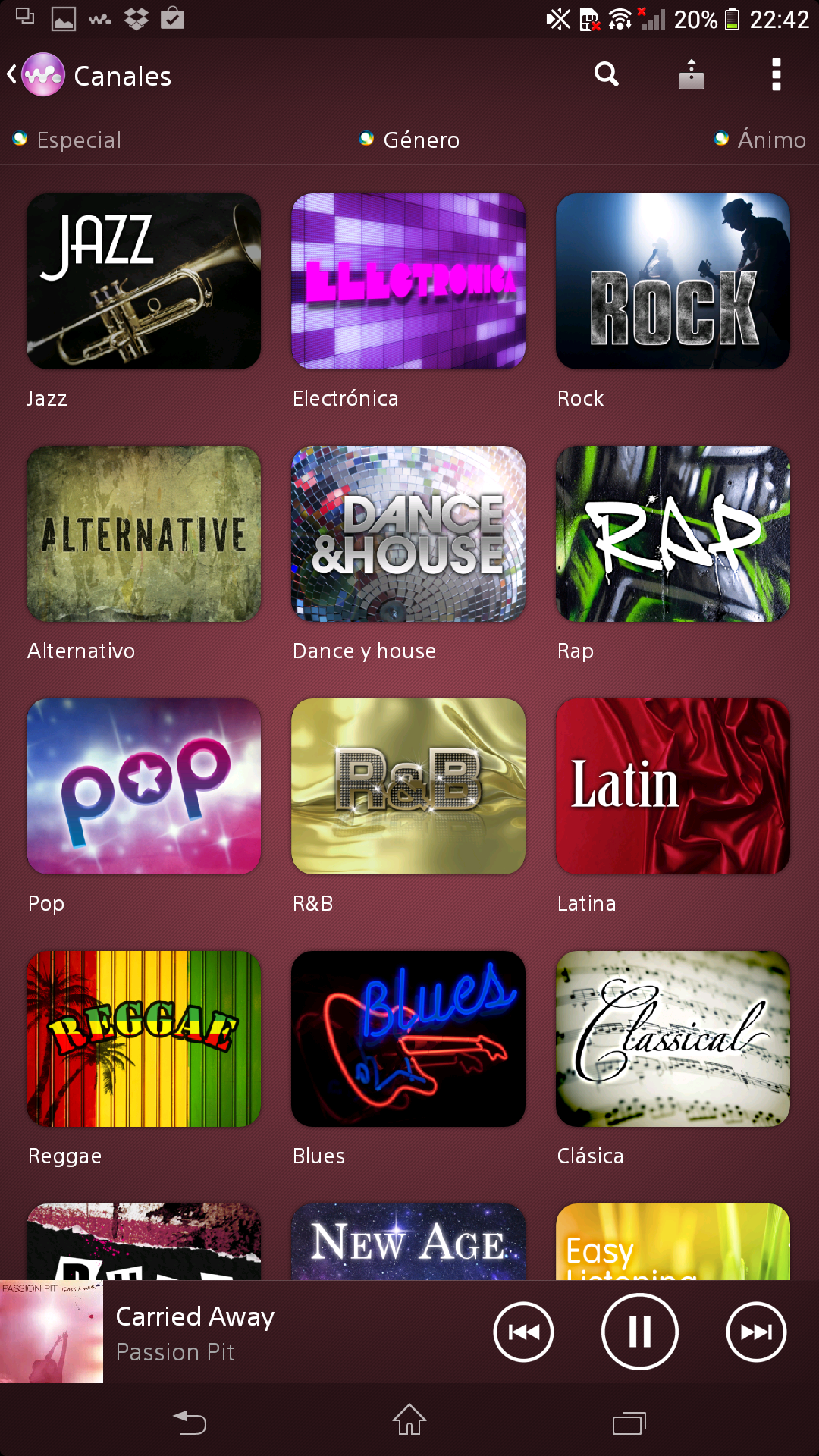The image size is (819, 1456).
Task: Choose the Reggae channel
Action: point(143,1039)
